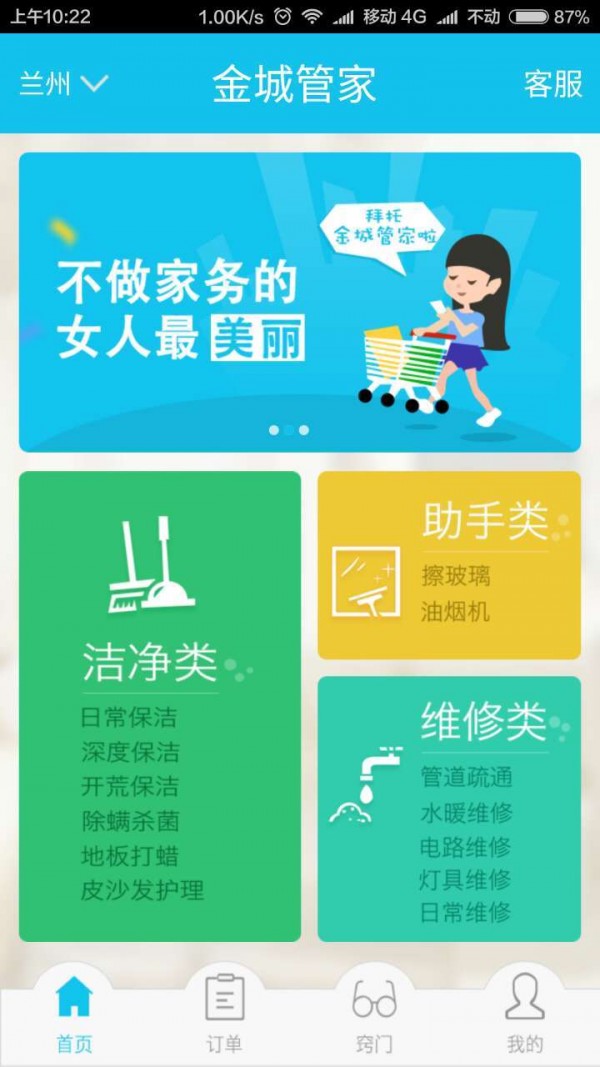Contact 客服 customer service
Viewport: 600px width, 1067px height.
(x=552, y=84)
